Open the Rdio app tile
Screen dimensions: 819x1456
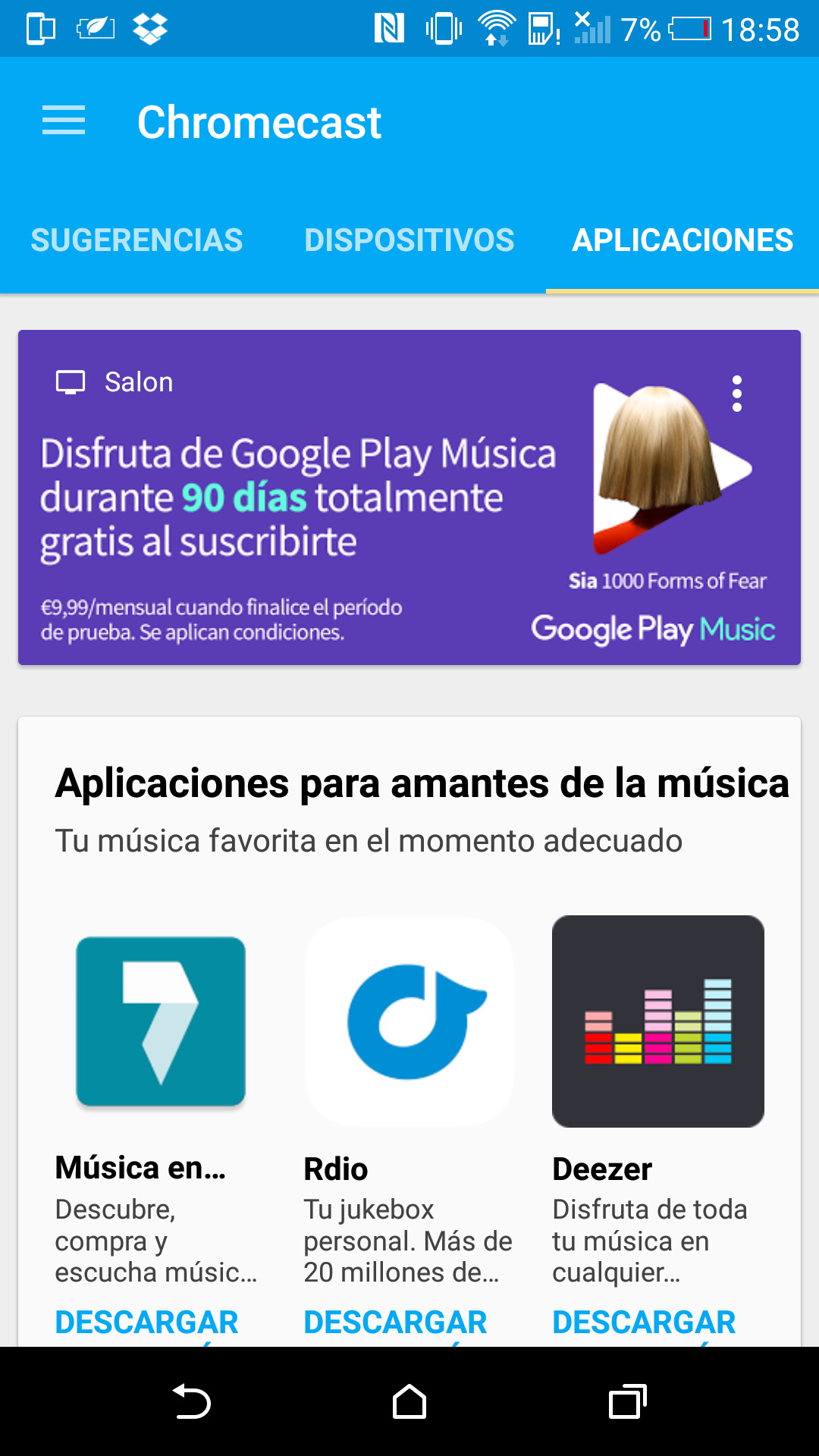coord(409,1021)
